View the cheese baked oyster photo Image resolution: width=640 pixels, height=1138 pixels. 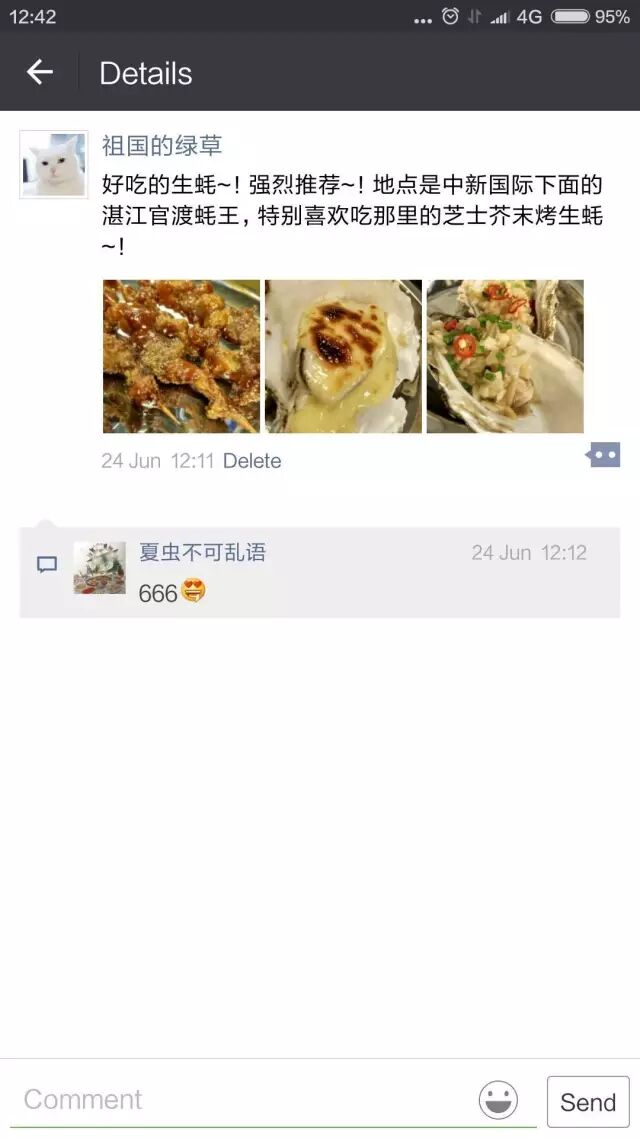343,356
